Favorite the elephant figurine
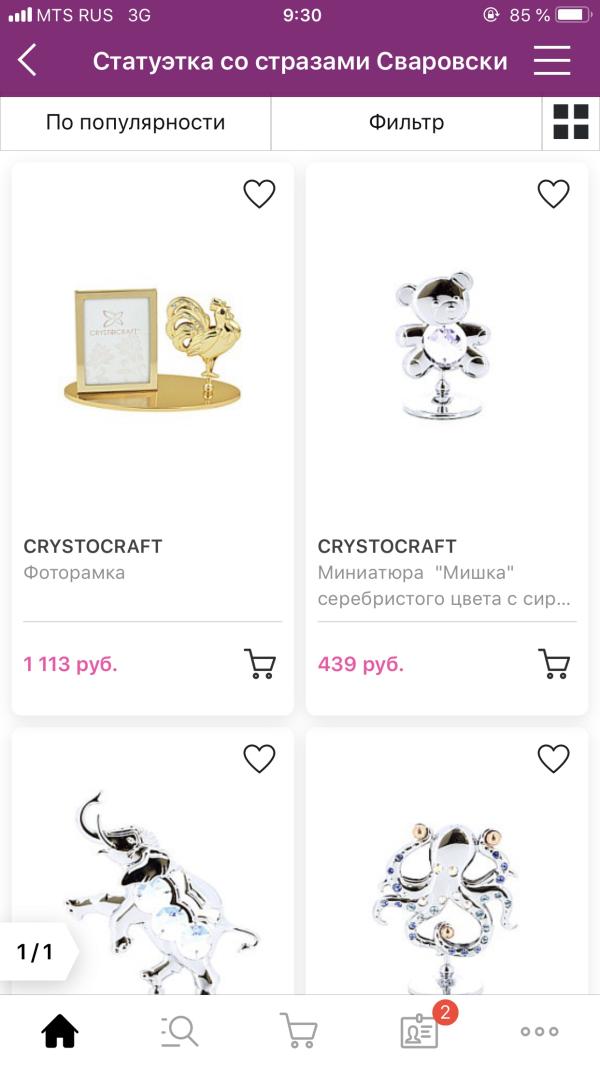Viewport: 600px width, 1066px height. tap(259, 759)
